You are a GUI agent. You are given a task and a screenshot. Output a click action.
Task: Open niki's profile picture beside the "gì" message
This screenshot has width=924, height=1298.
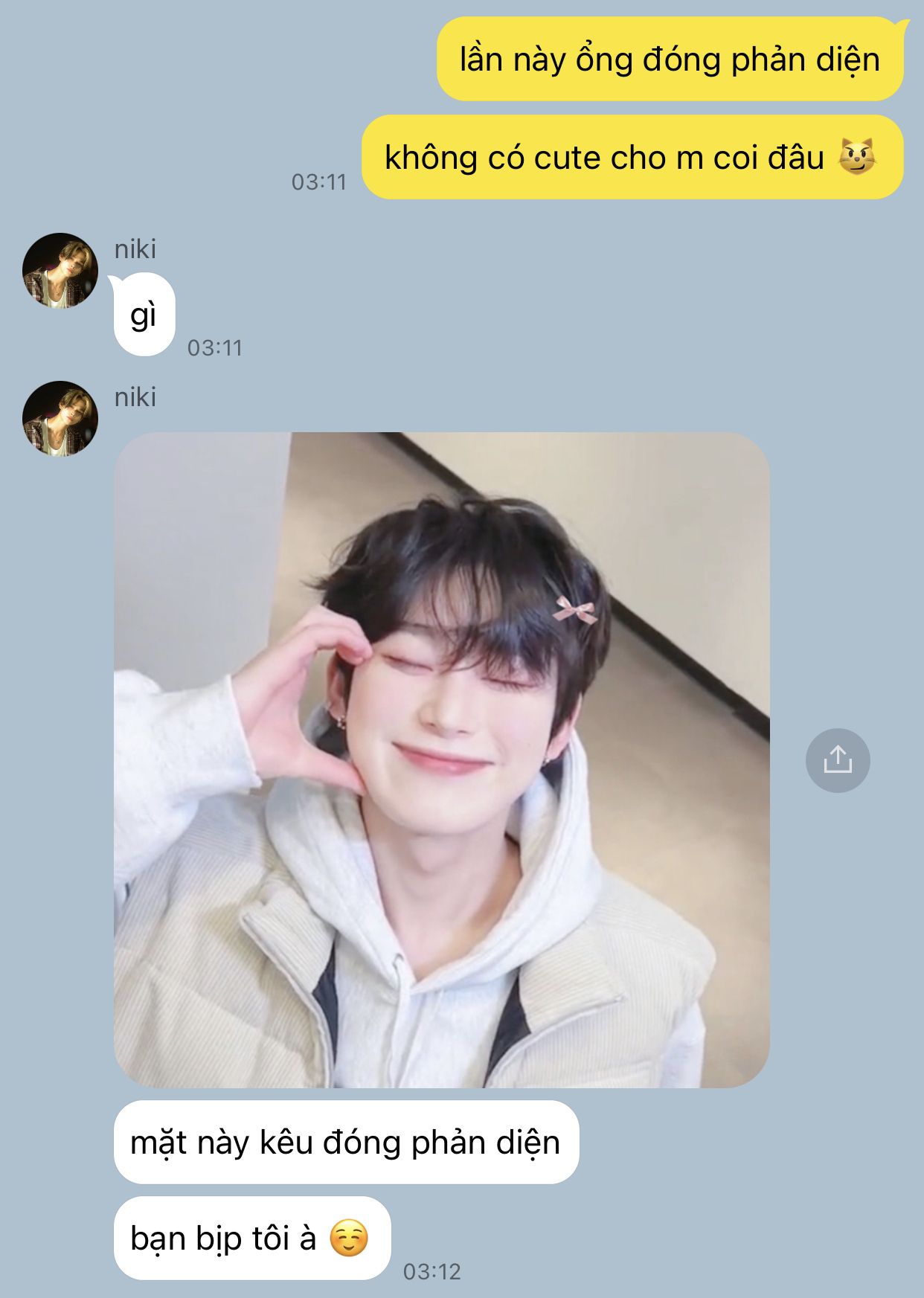click(60, 271)
